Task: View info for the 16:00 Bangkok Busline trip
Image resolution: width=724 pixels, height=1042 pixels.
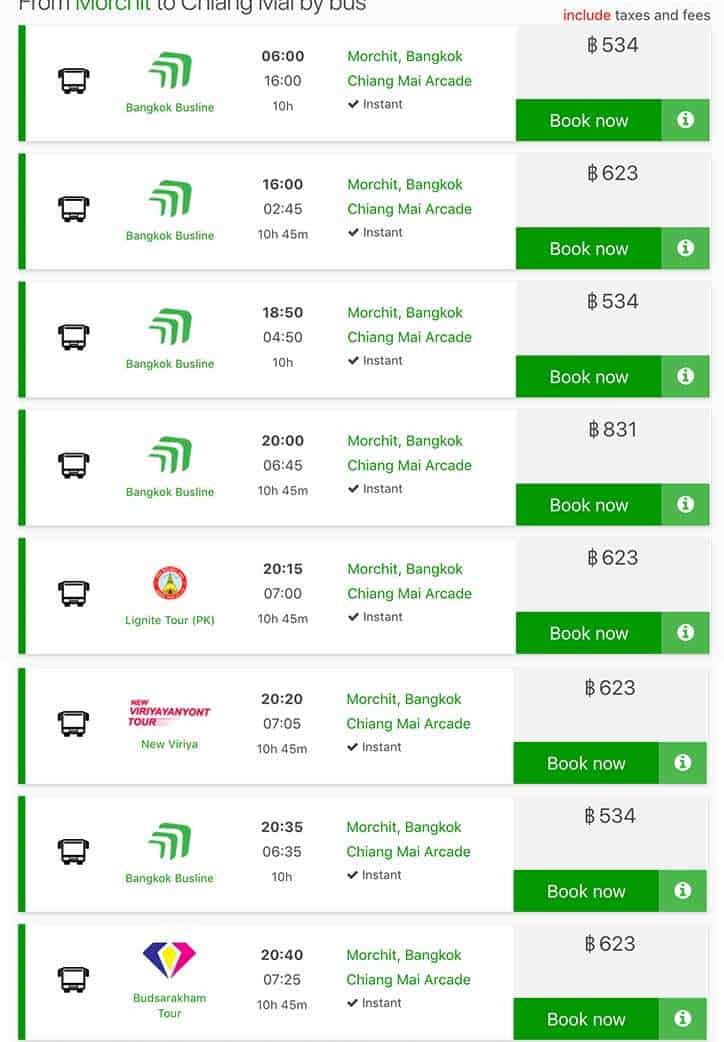Action: pyautogui.click(x=685, y=248)
